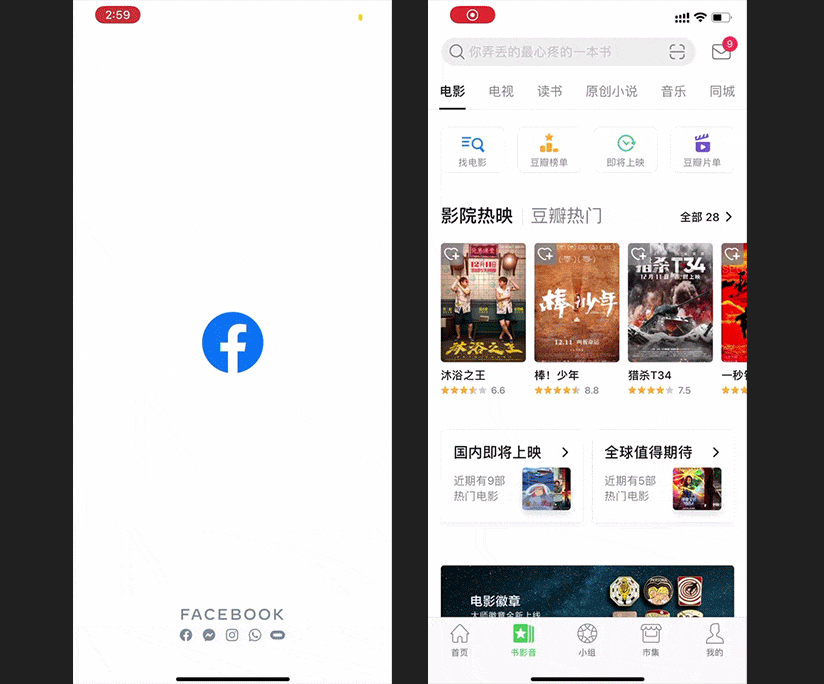Open 豆瓣片单 shortcut
This screenshot has width=824, height=684.
[702, 150]
